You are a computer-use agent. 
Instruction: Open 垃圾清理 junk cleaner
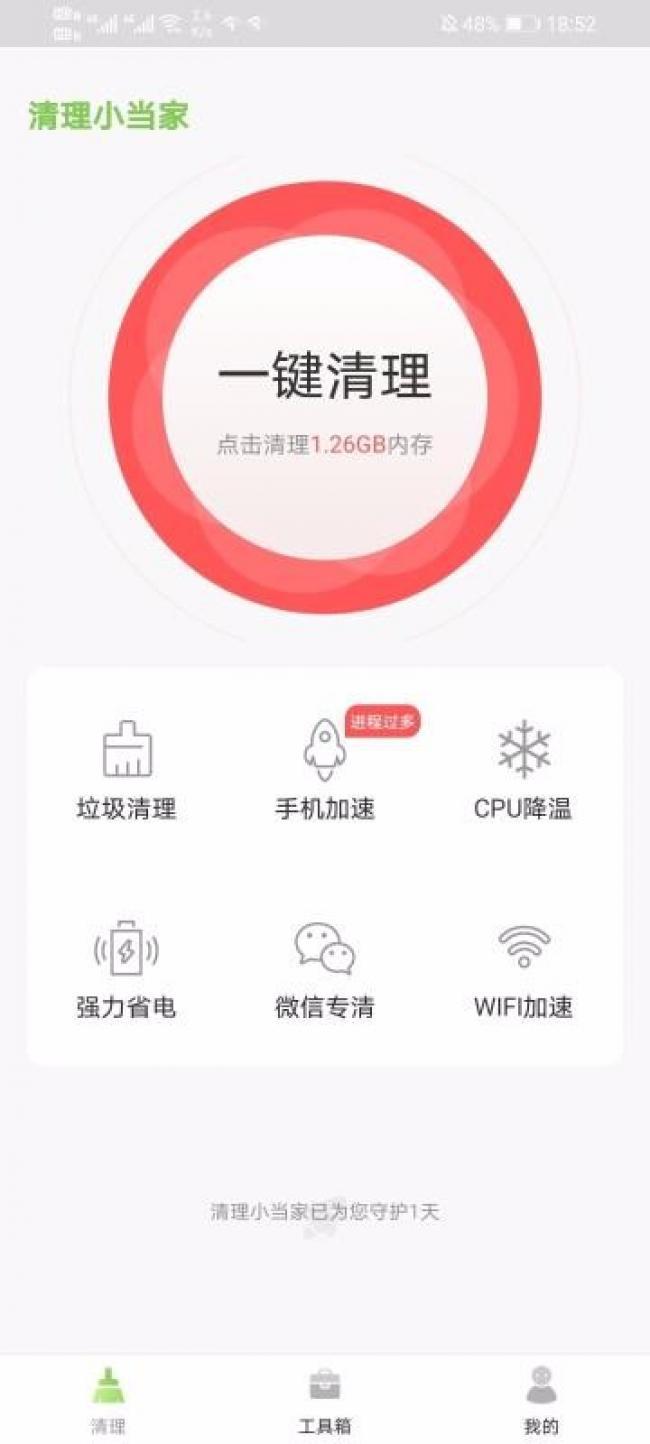click(127, 771)
